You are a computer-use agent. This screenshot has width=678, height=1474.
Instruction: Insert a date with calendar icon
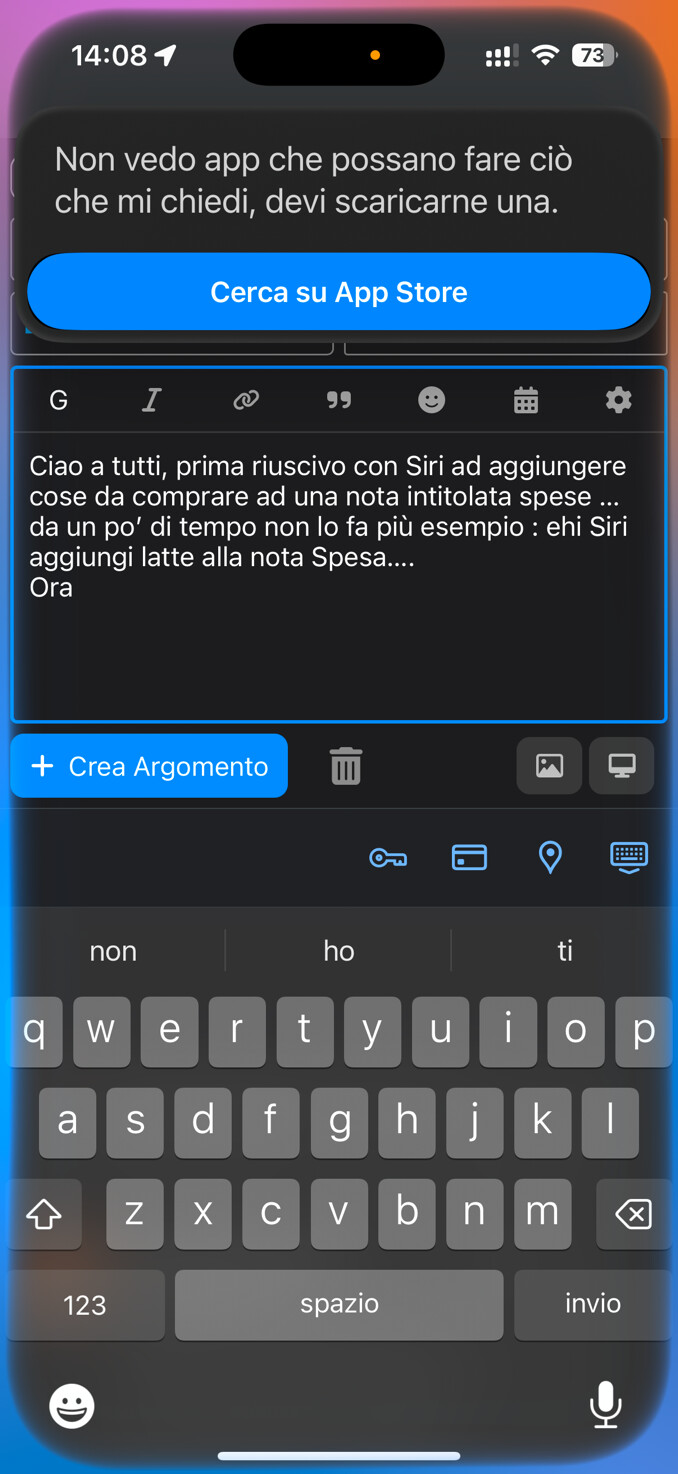click(x=526, y=401)
